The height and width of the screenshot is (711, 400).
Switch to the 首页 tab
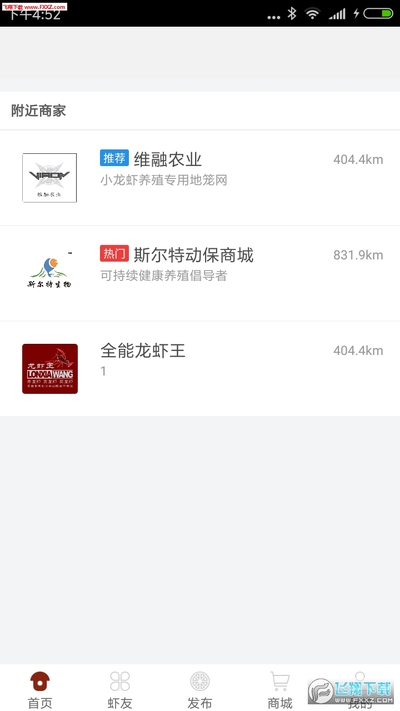pos(40,689)
